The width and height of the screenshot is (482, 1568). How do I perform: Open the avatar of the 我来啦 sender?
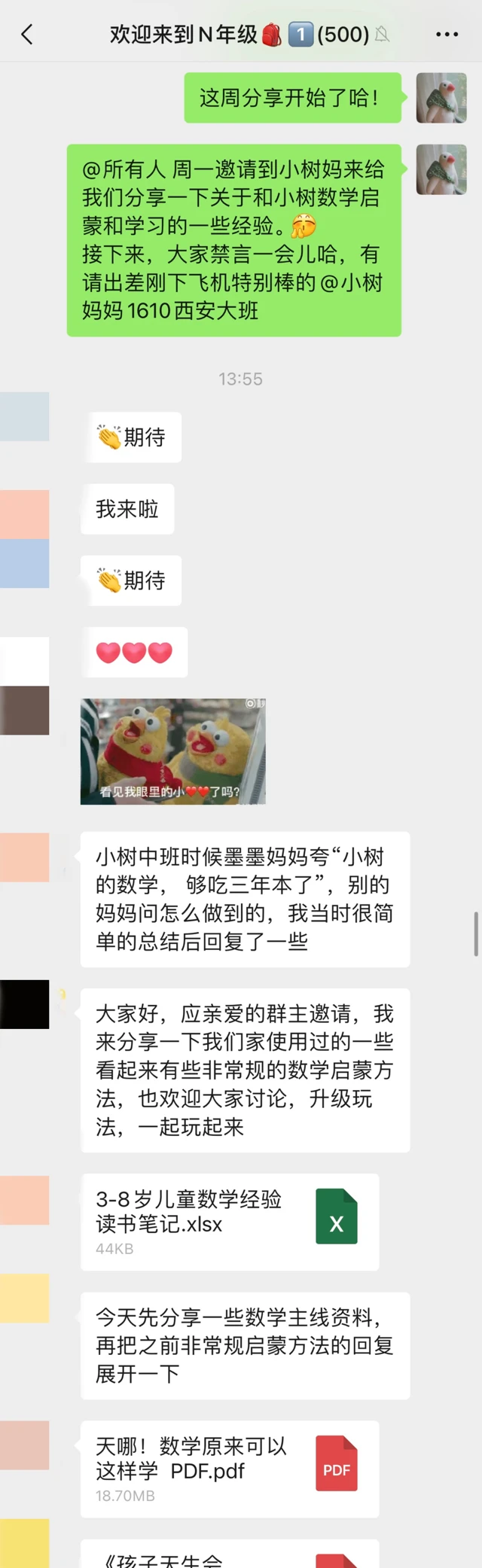click(x=24, y=514)
